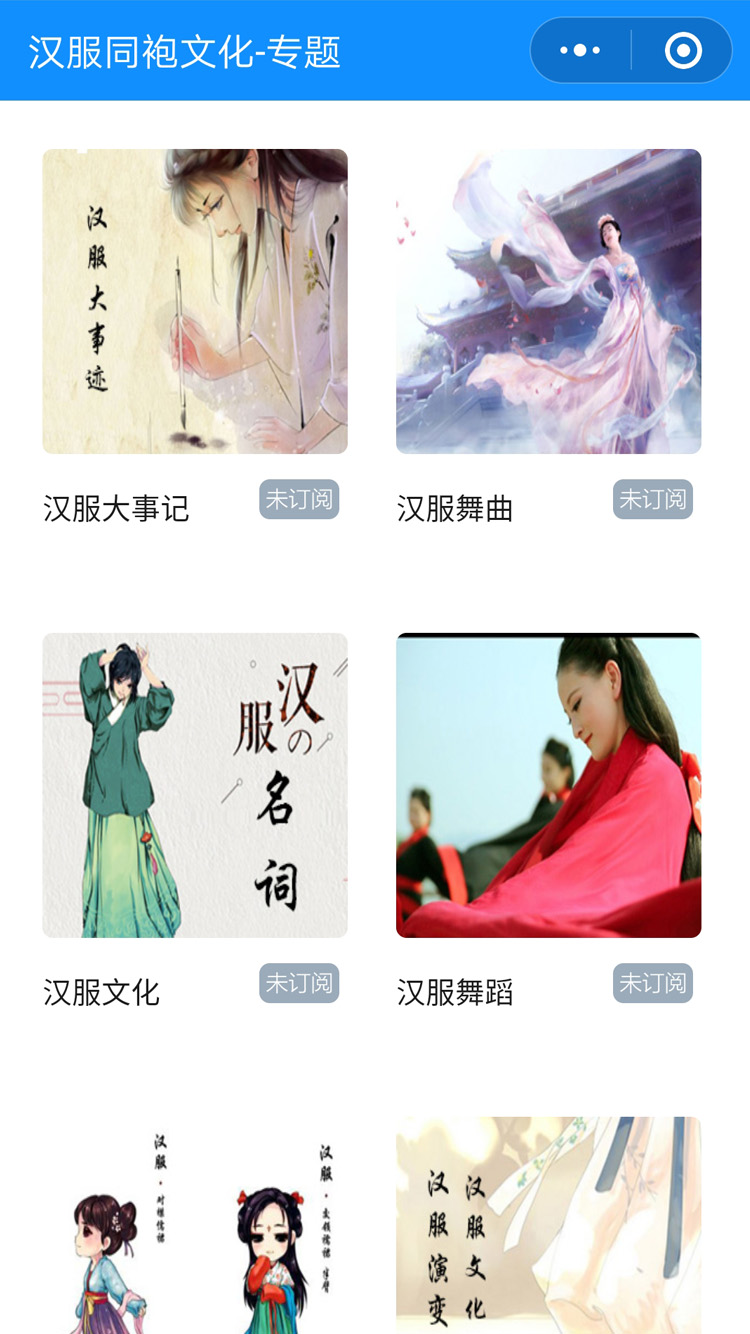Subscribe to 汉服大事记 via 未订阅 button
Image resolution: width=750 pixels, height=1334 pixels.
[299, 499]
